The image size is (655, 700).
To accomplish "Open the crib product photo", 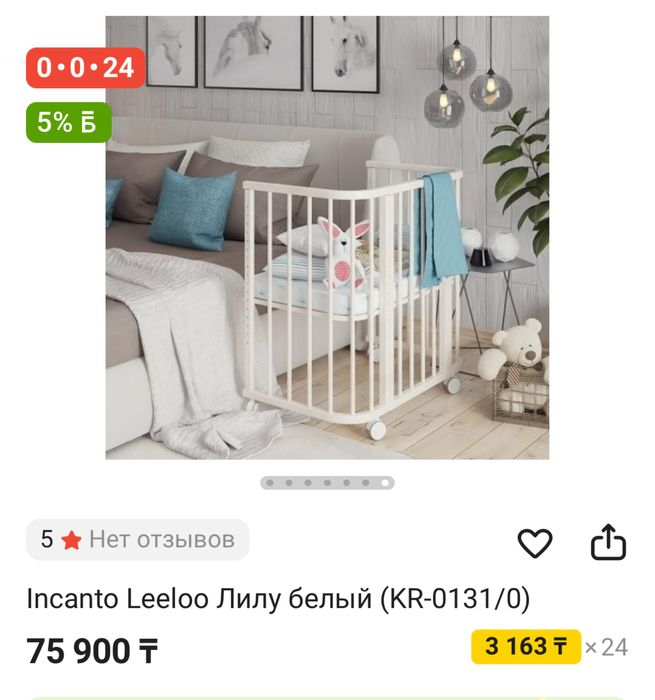I will point(327,238).
